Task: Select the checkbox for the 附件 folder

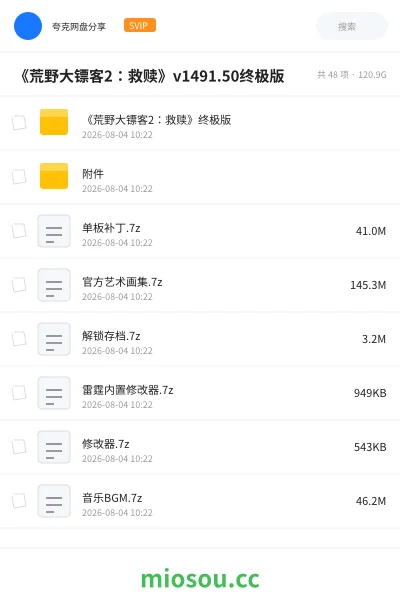Action: pyautogui.click(x=19, y=176)
